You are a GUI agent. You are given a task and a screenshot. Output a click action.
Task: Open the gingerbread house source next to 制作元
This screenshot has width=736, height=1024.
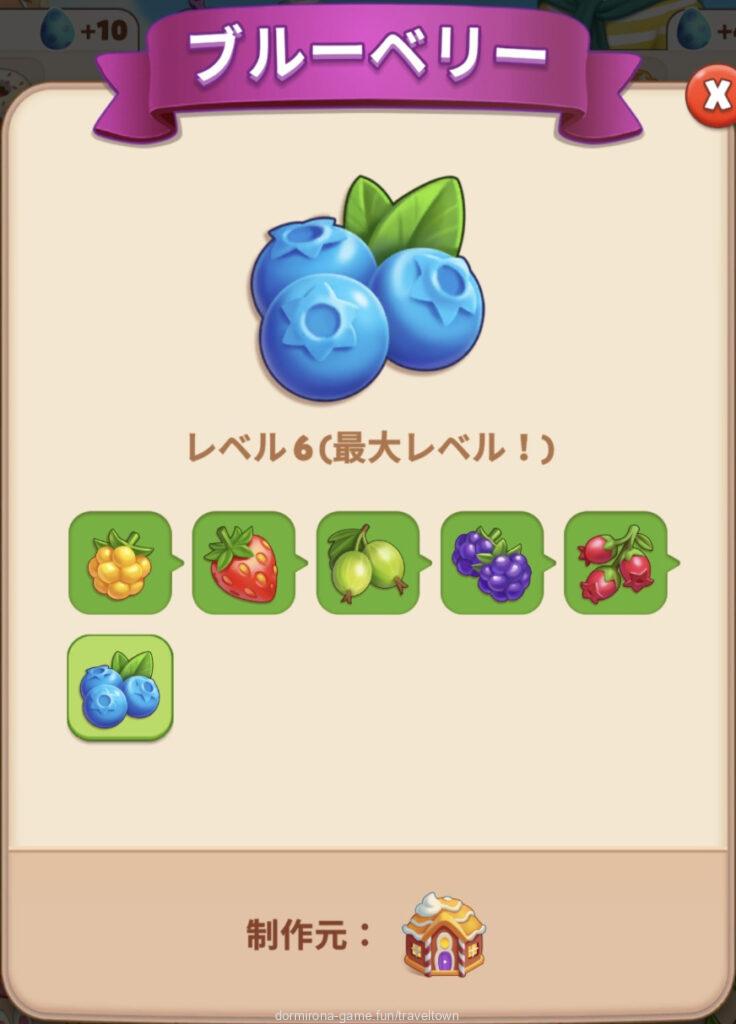pos(443,933)
